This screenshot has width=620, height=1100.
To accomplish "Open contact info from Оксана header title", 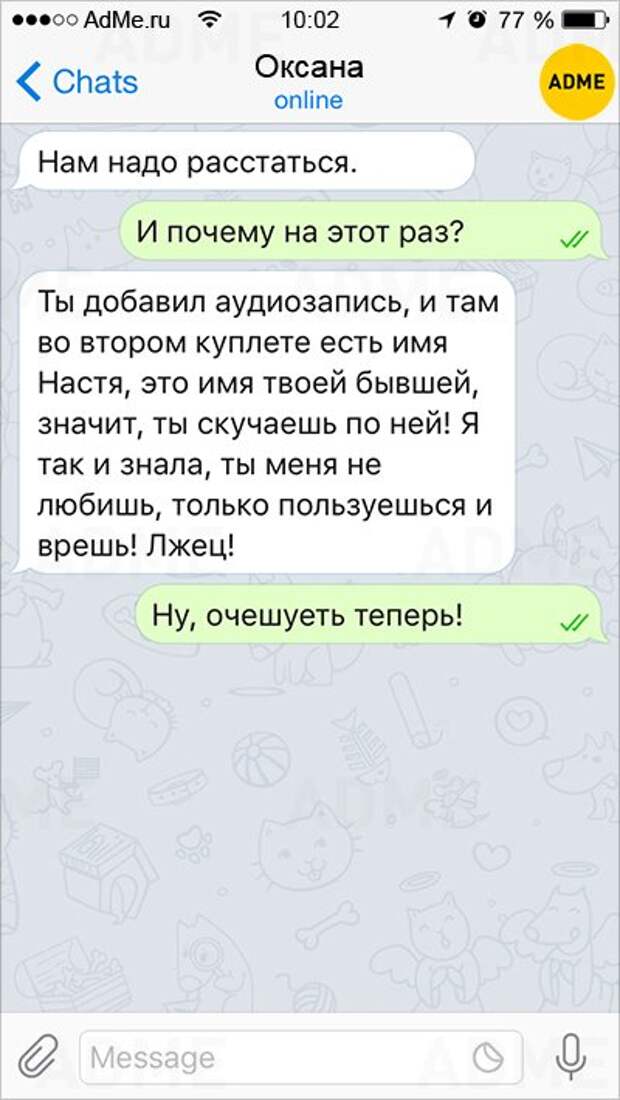I will 308,68.
